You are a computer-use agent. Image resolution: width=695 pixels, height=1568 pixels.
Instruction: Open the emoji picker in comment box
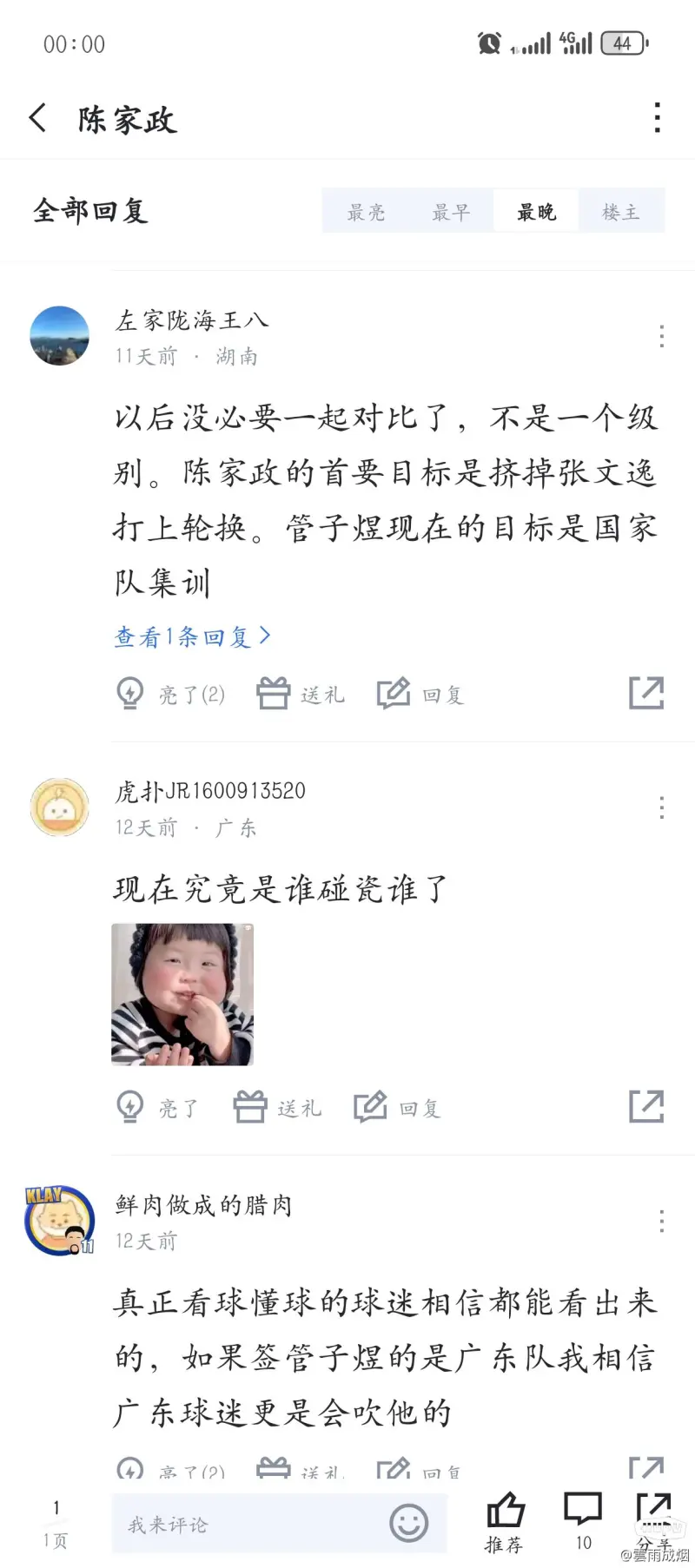click(x=409, y=1523)
